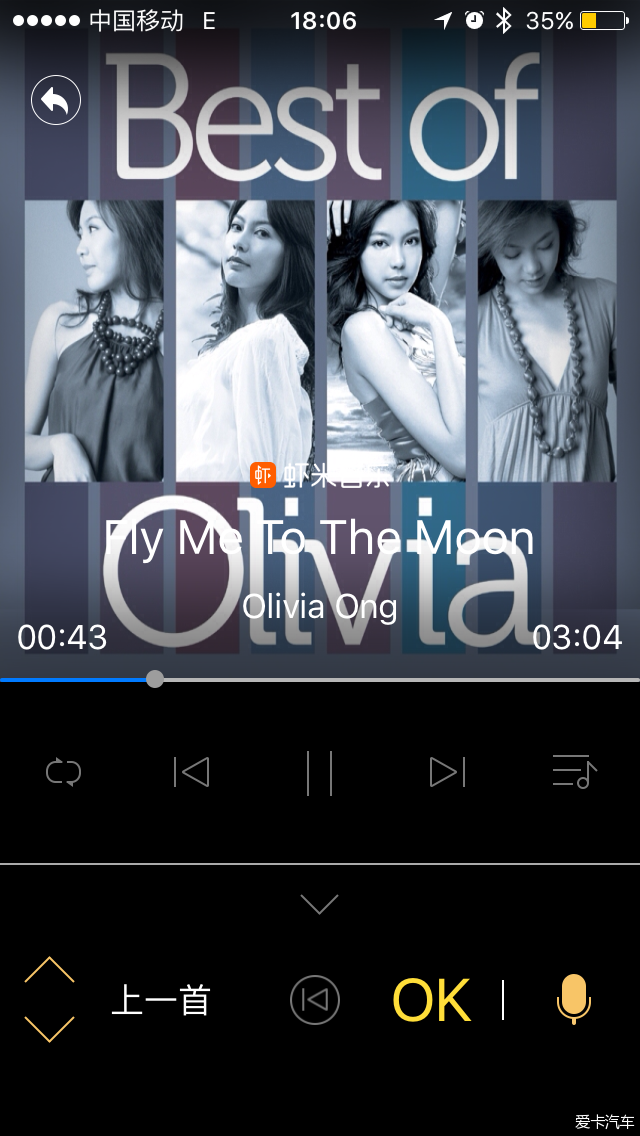Open the playlist queue icon
The height and width of the screenshot is (1136, 640).
point(574,772)
